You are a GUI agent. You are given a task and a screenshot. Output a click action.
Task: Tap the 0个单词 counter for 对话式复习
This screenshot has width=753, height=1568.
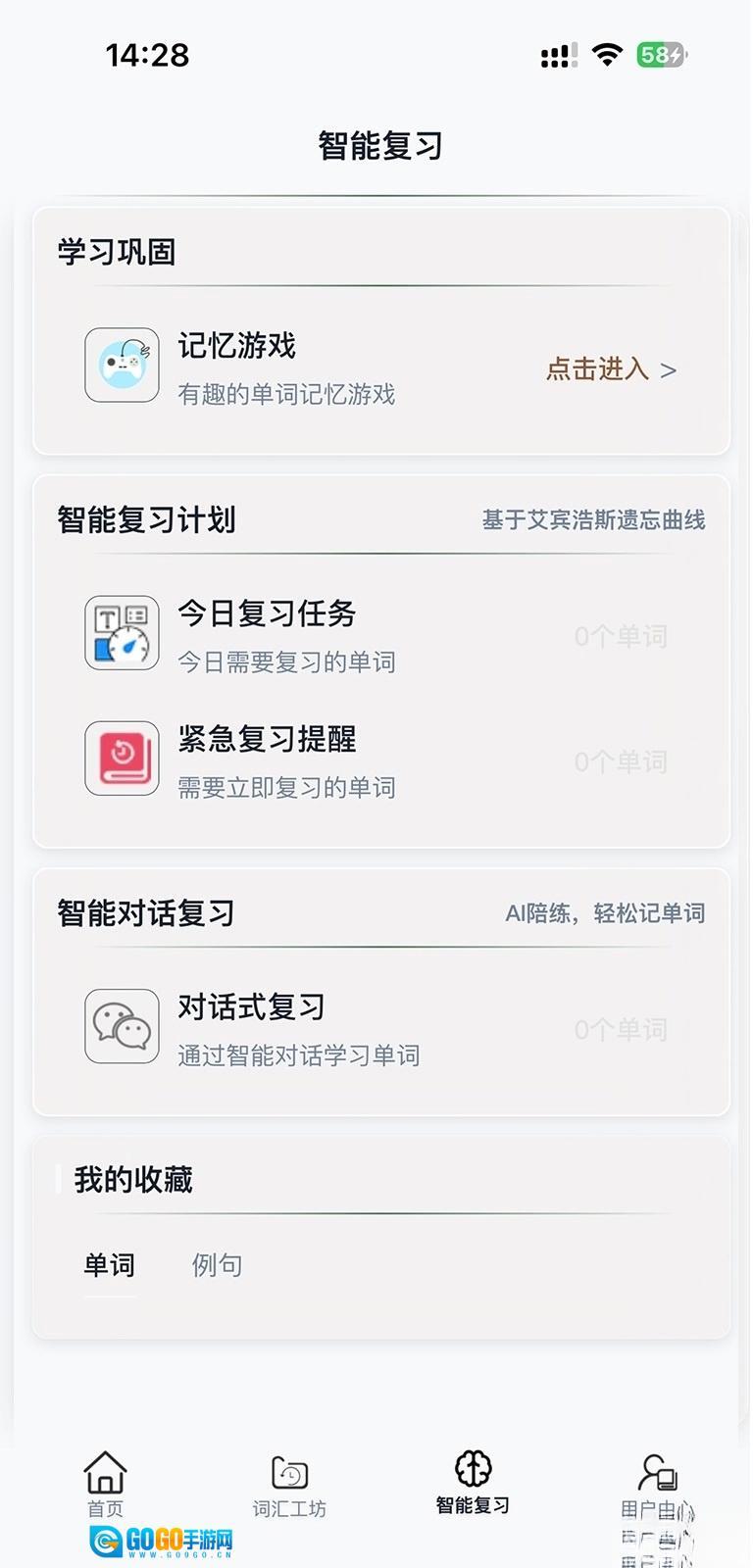(x=621, y=1031)
